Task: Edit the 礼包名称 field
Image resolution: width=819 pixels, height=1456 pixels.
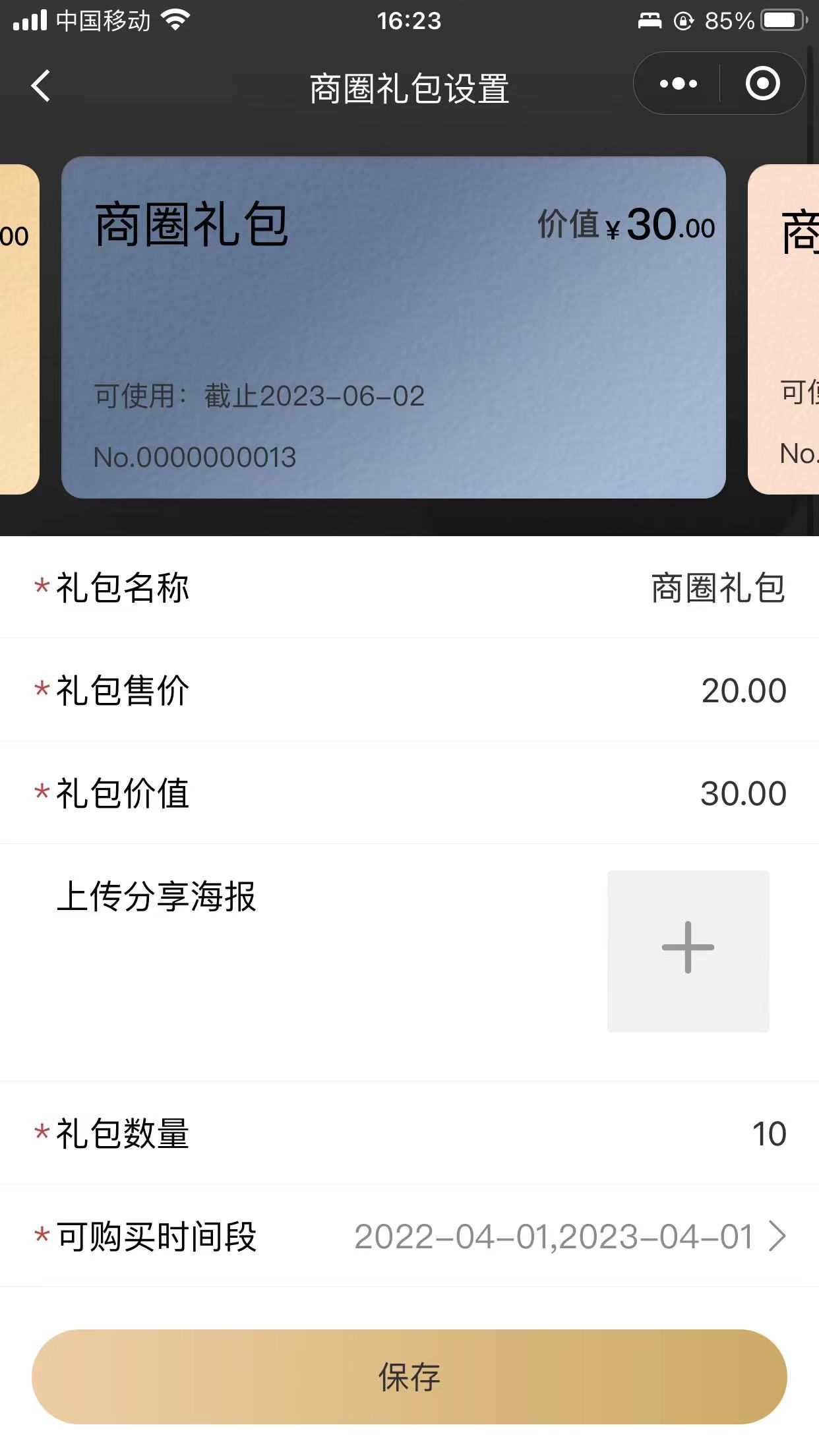Action: [x=717, y=588]
